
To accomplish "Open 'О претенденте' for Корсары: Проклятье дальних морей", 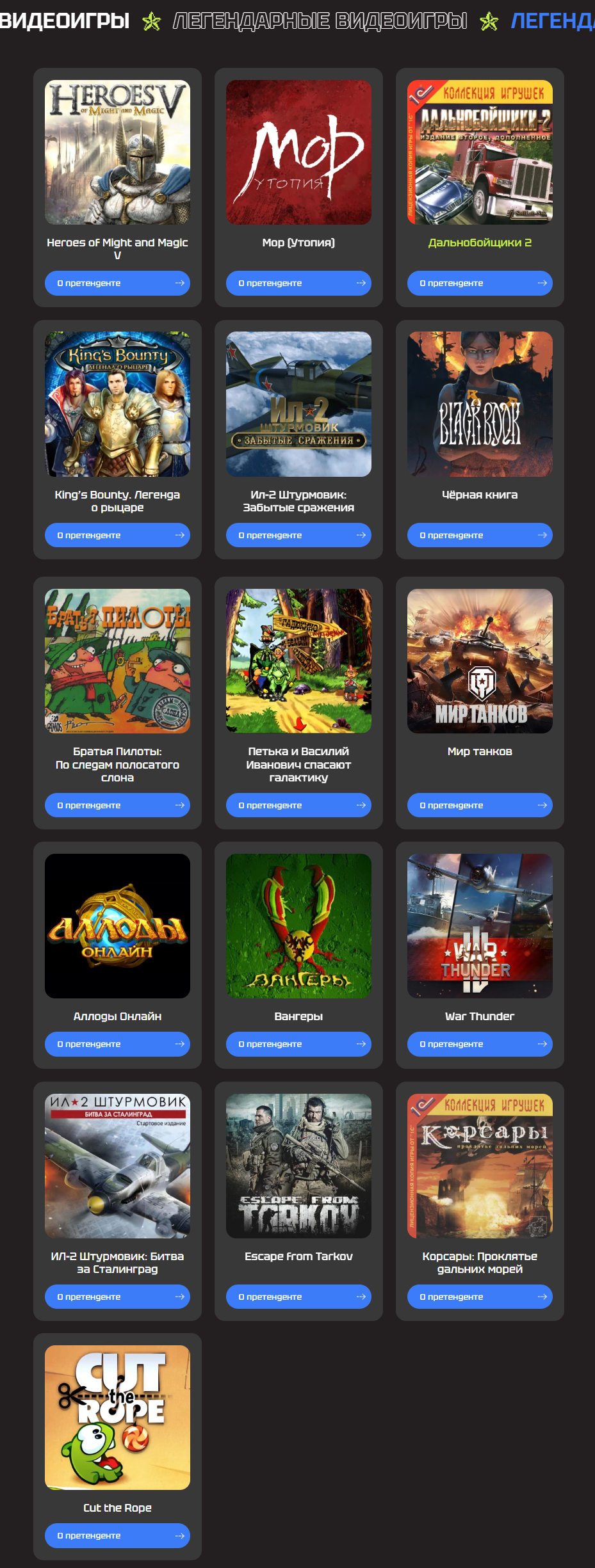I will coord(480,1297).
